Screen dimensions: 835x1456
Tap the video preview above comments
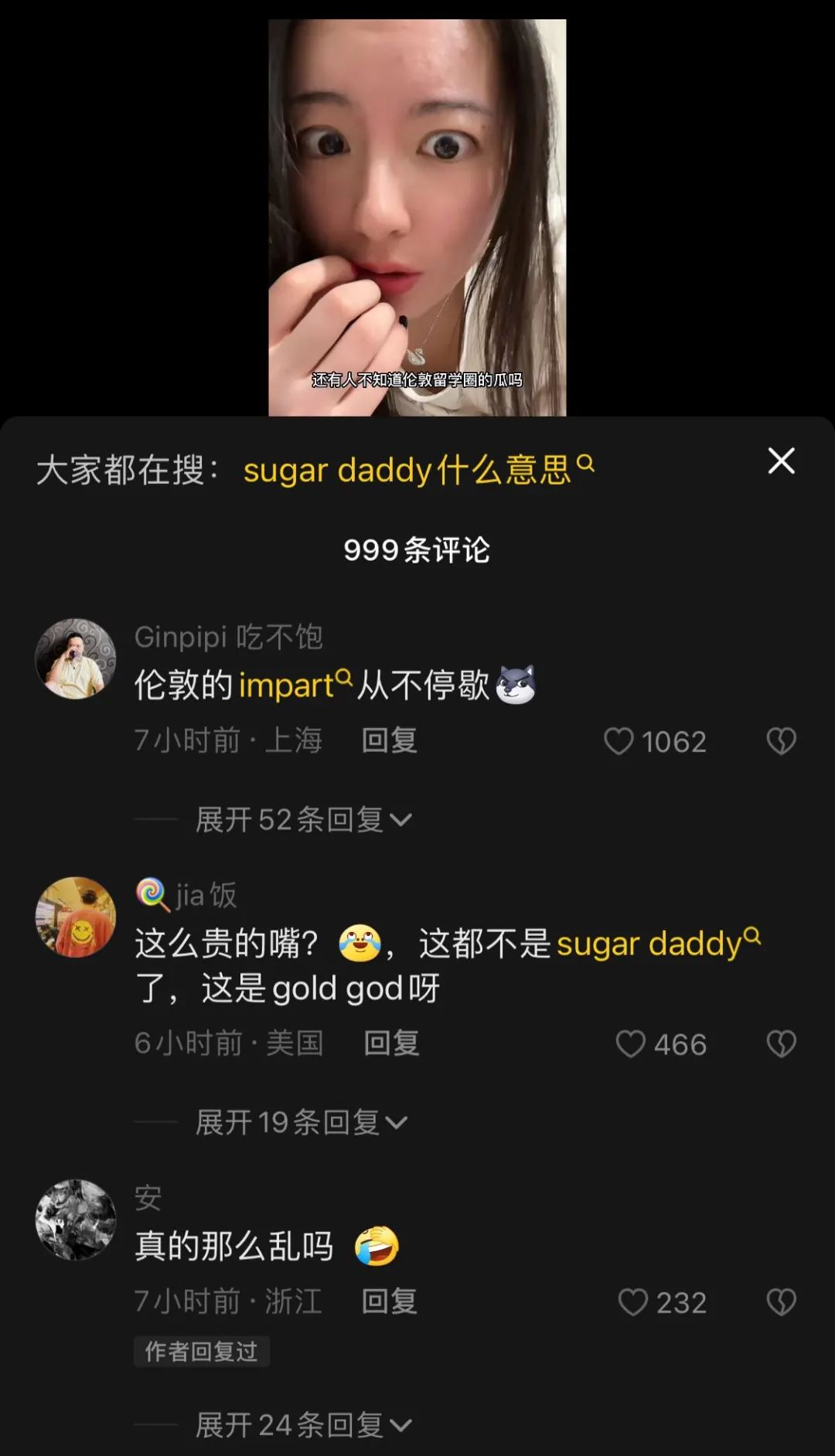(x=417, y=216)
